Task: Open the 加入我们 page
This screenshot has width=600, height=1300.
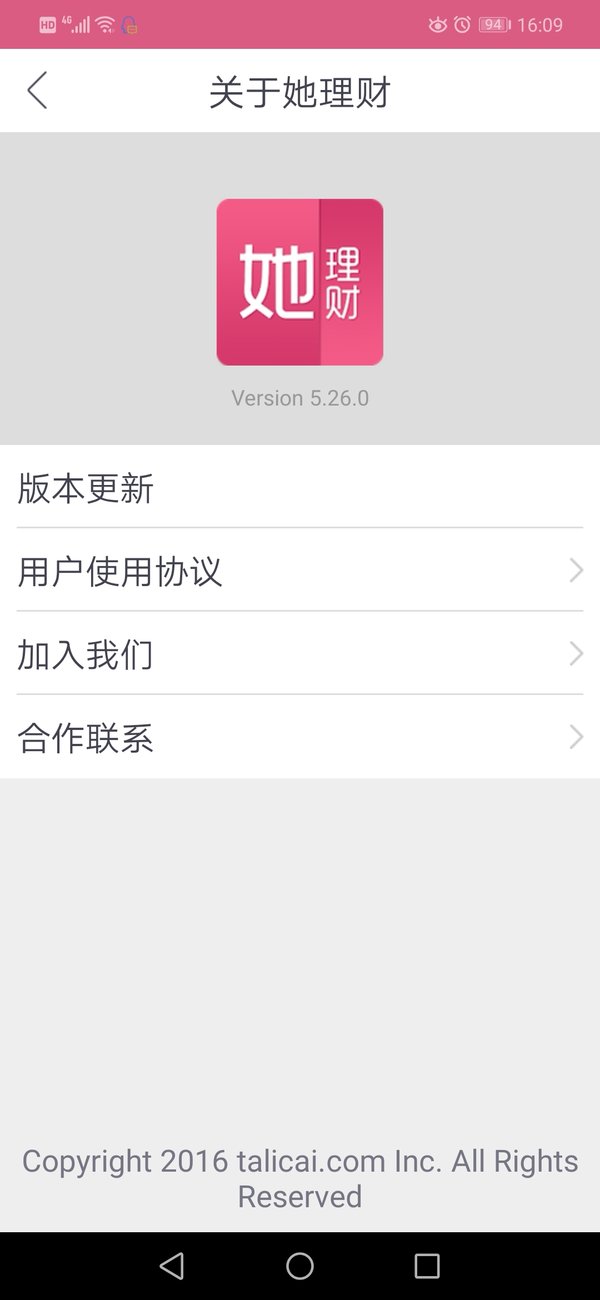Action: [x=300, y=654]
